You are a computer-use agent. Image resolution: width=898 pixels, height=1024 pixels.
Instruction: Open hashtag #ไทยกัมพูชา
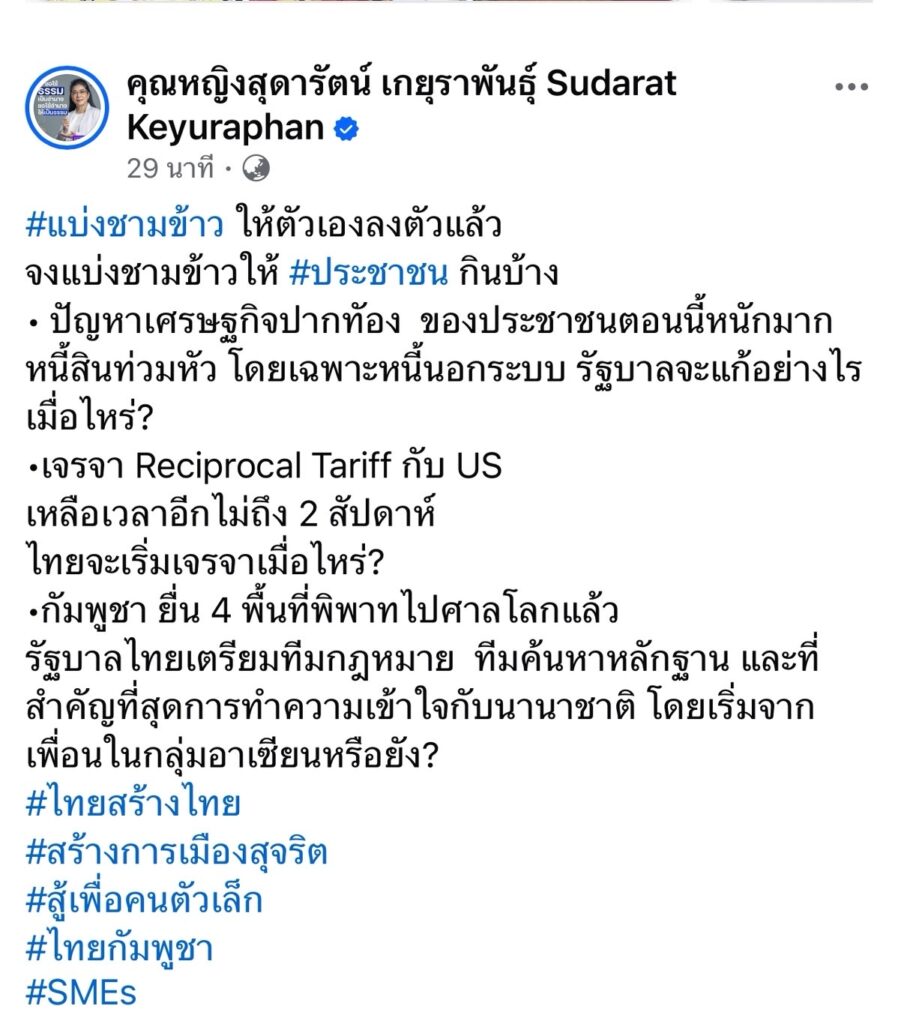click(120, 949)
